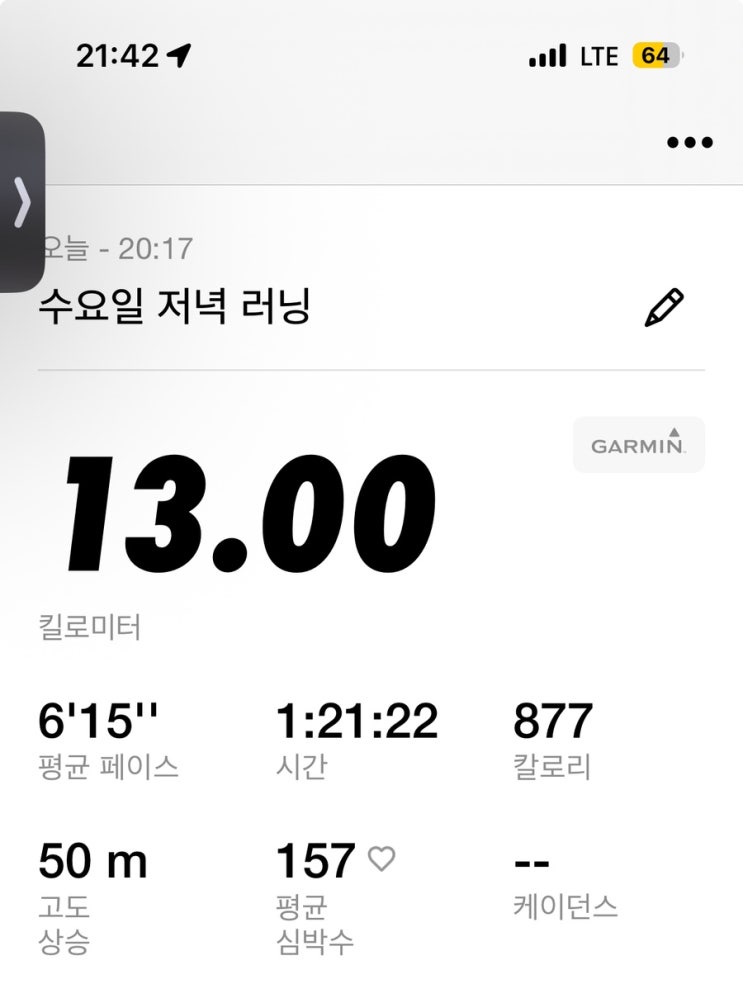The height and width of the screenshot is (984, 743).
Task: Expand the side panel arrow handle
Action: [x=22, y=202]
